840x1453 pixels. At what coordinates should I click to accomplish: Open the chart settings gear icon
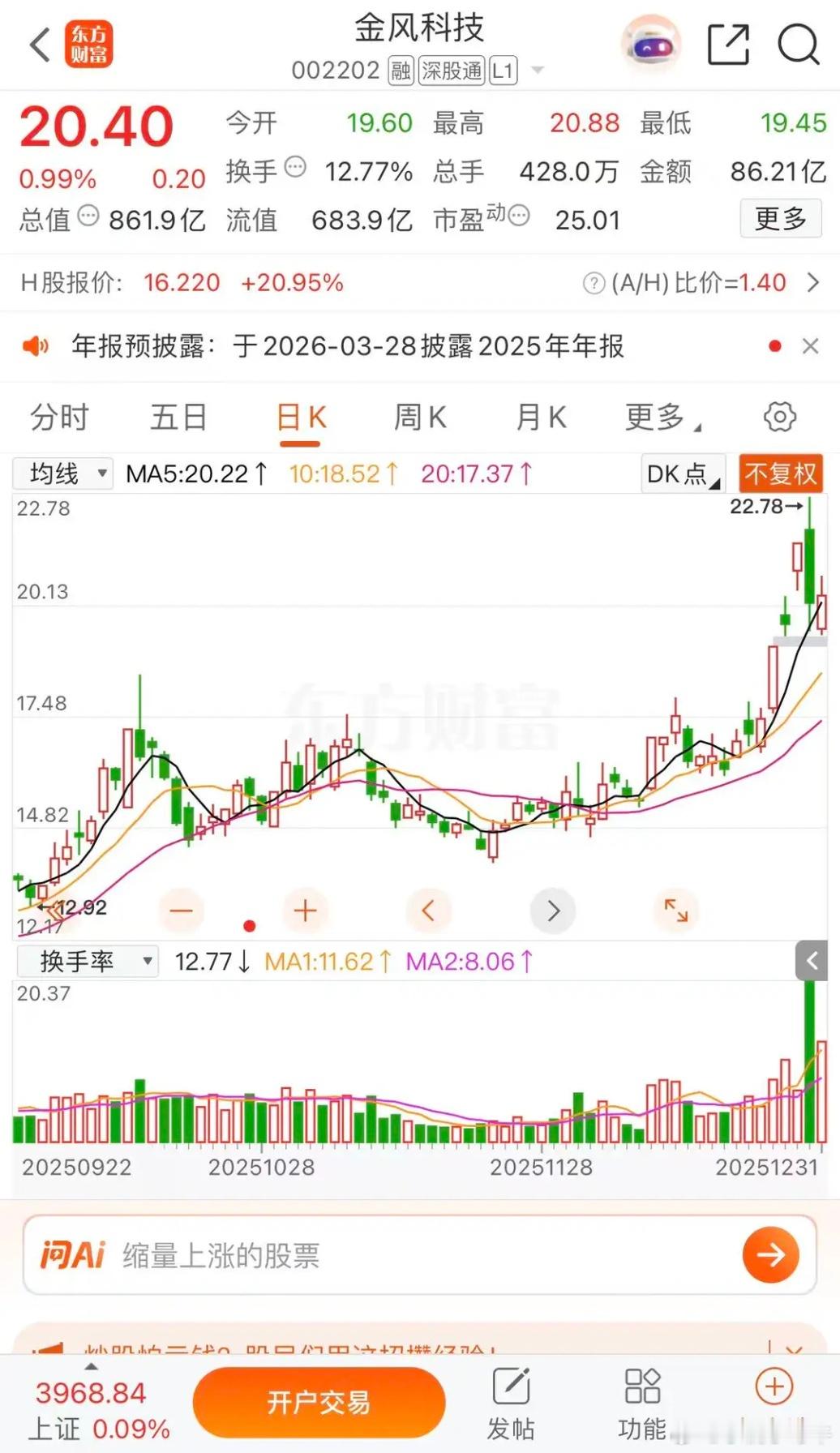[778, 417]
